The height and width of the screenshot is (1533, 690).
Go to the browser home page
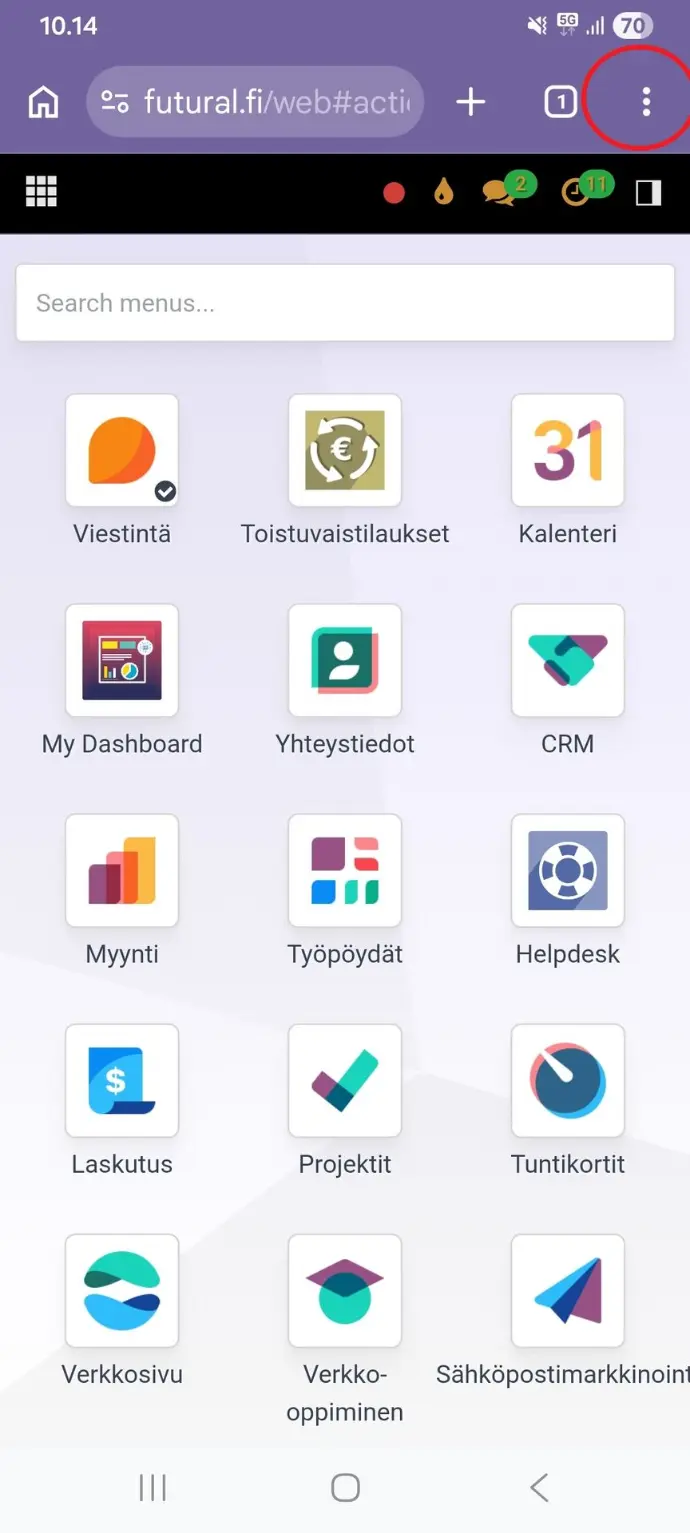pos(43,101)
